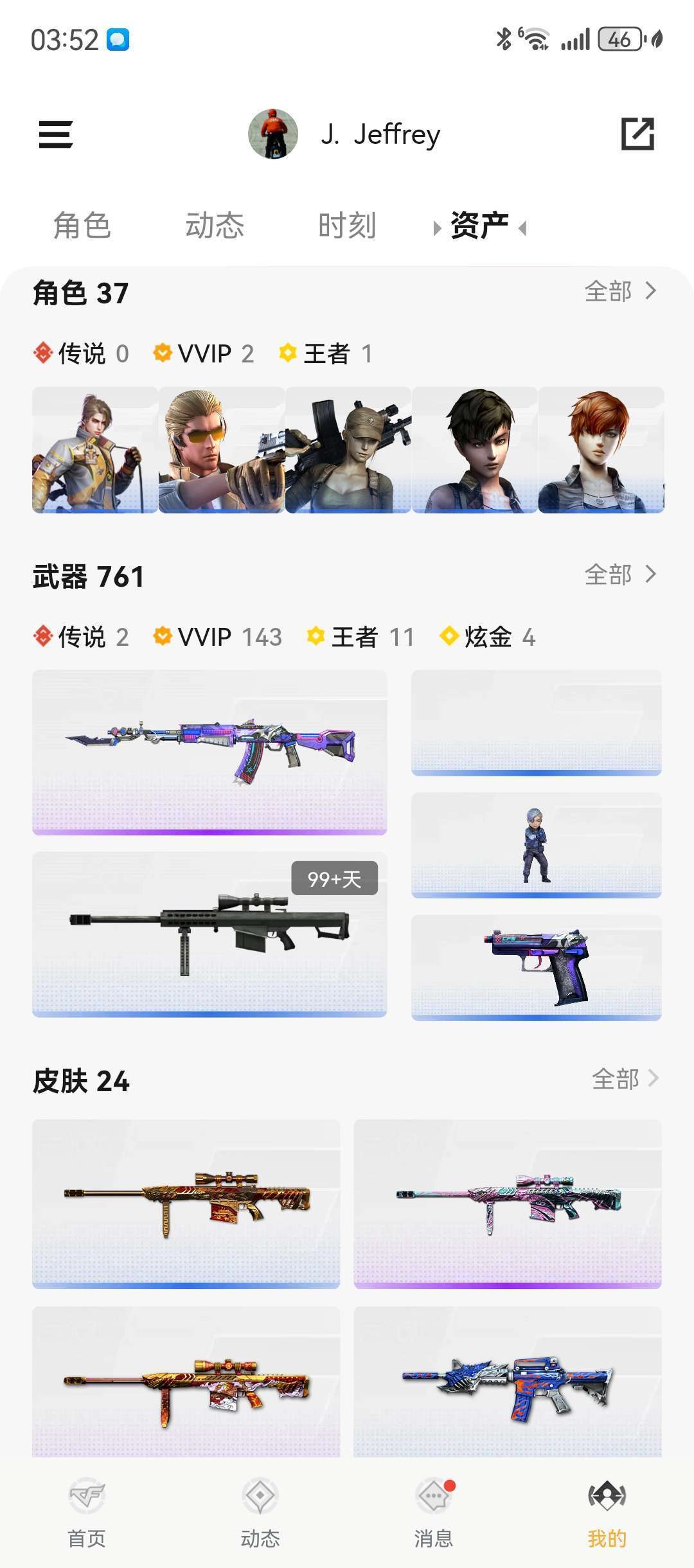Open the hamburger menu

pyautogui.click(x=56, y=134)
